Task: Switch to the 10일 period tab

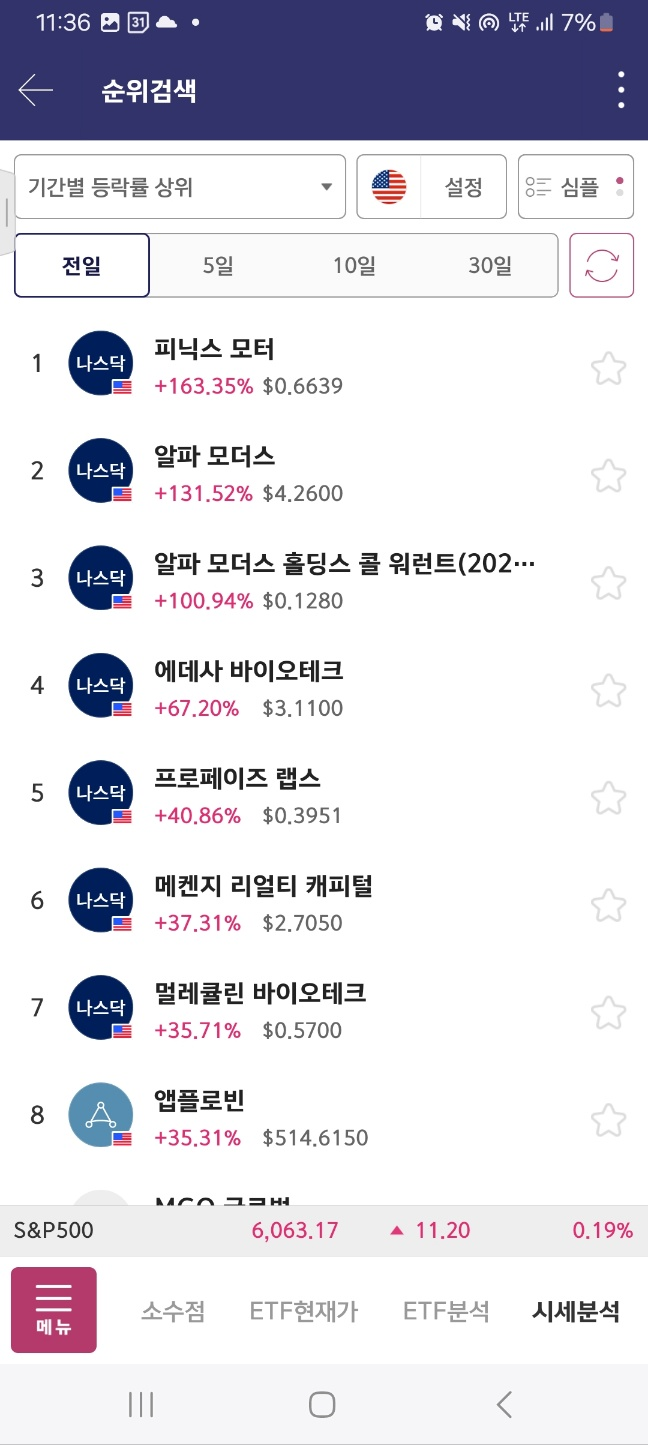Action: [354, 266]
